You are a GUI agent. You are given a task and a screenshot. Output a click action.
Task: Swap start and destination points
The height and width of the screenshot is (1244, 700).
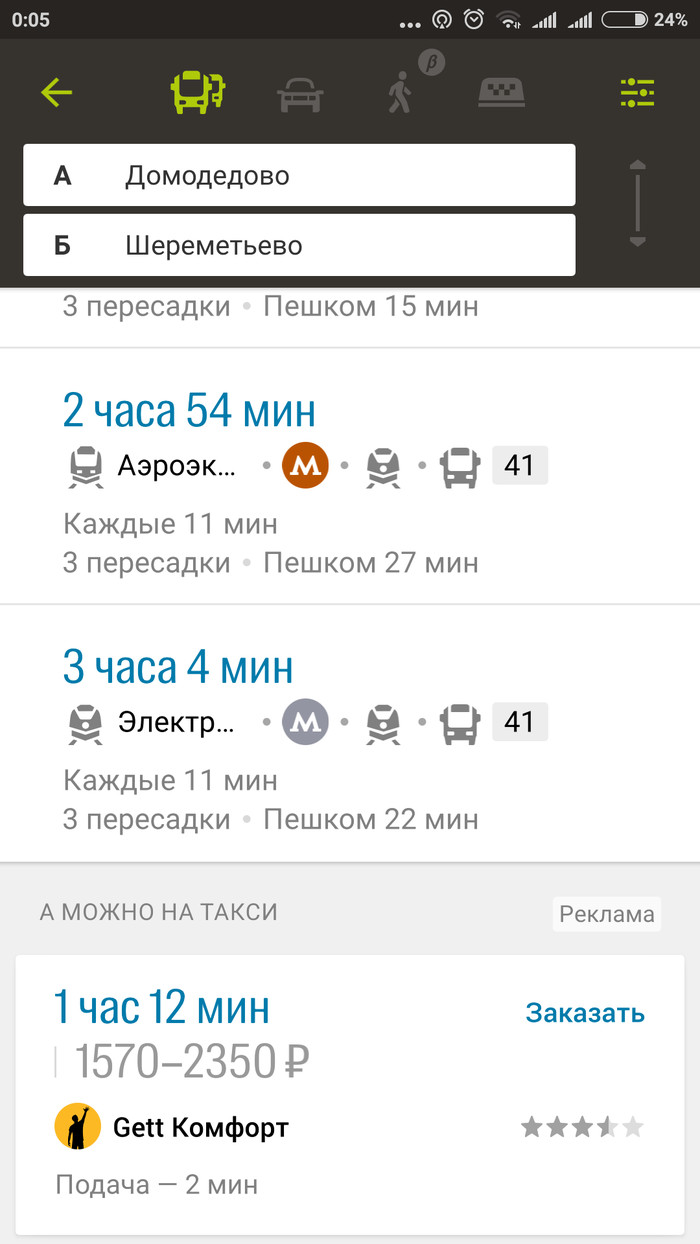pyautogui.click(x=637, y=204)
